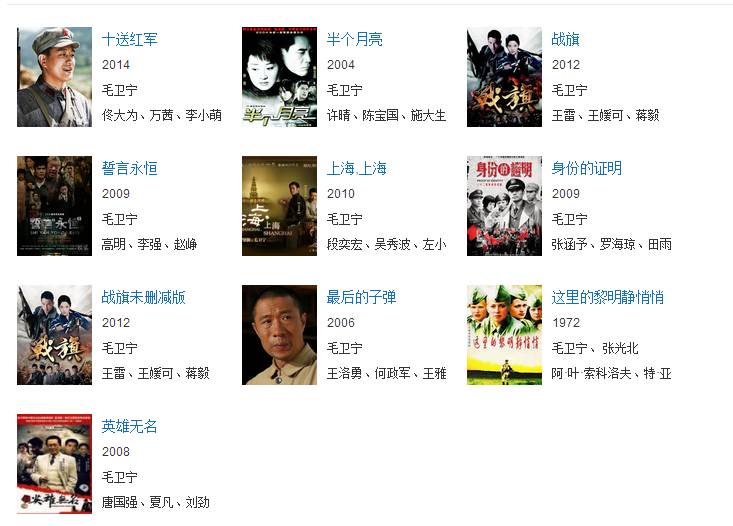Tap the 誓言永恒 poster thumbnail
The height and width of the screenshot is (526, 733).
click(x=54, y=206)
